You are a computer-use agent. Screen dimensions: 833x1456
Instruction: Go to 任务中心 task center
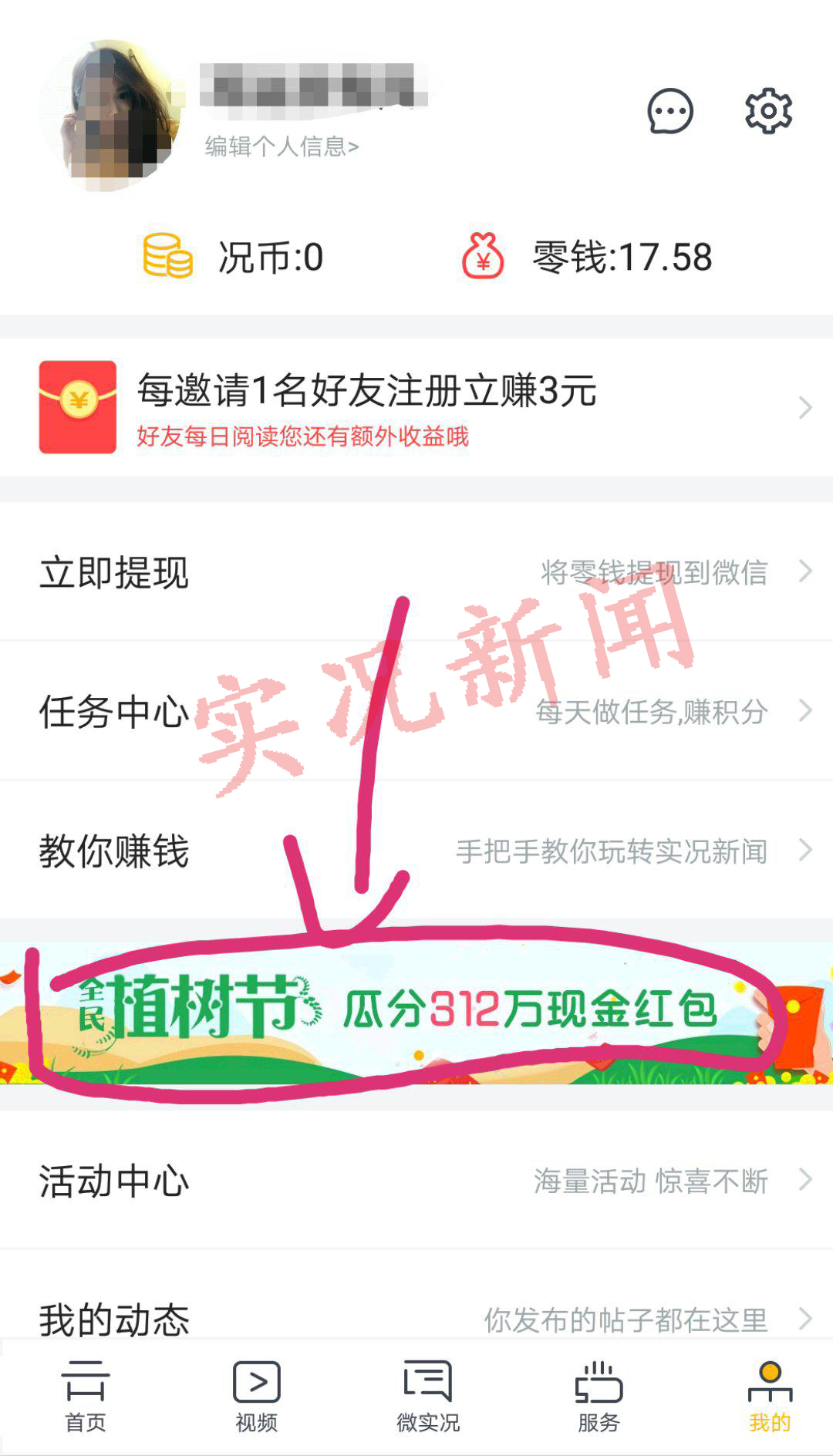[x=416, y=711]
